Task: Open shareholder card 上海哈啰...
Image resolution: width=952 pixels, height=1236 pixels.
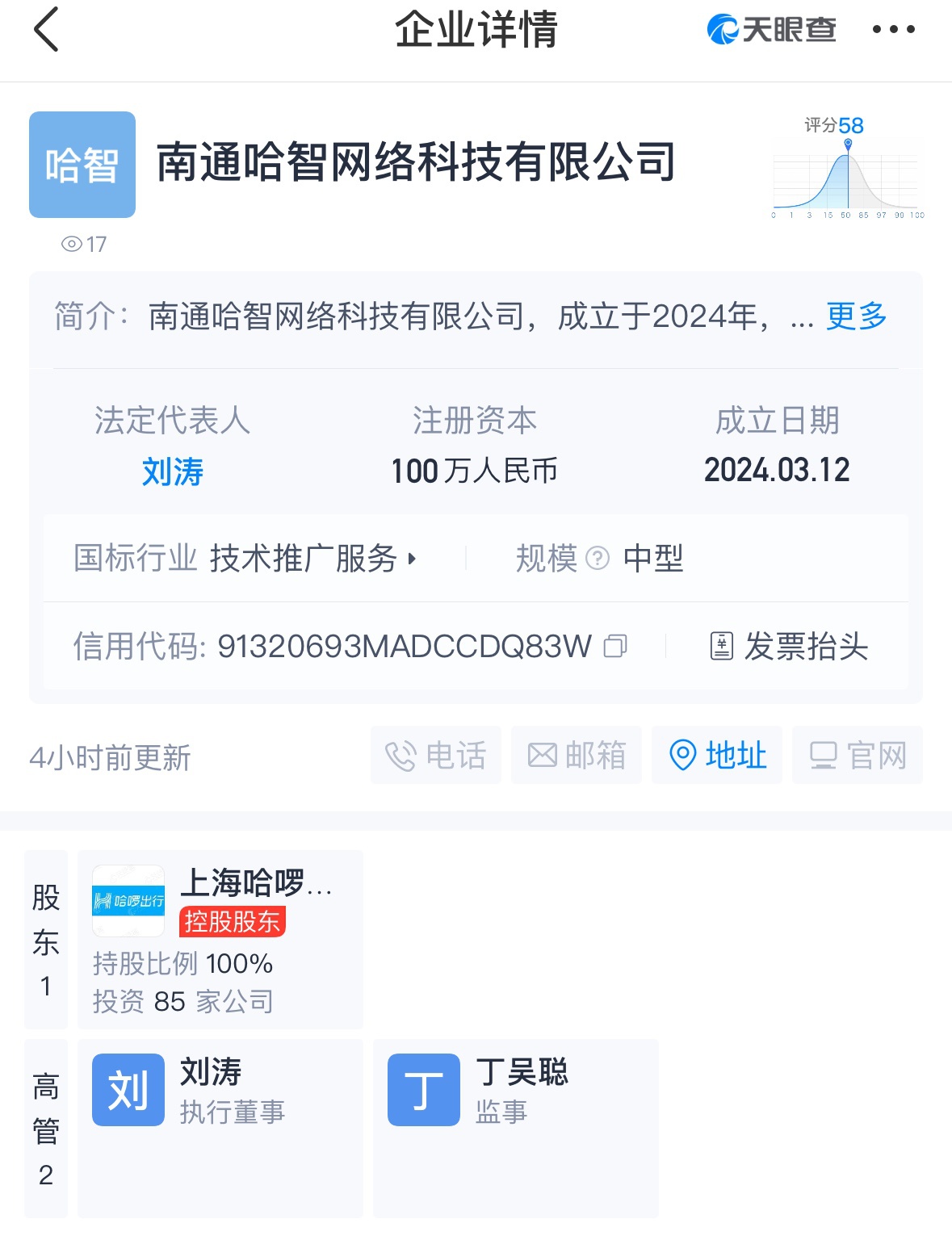Action: pos(220,940)
